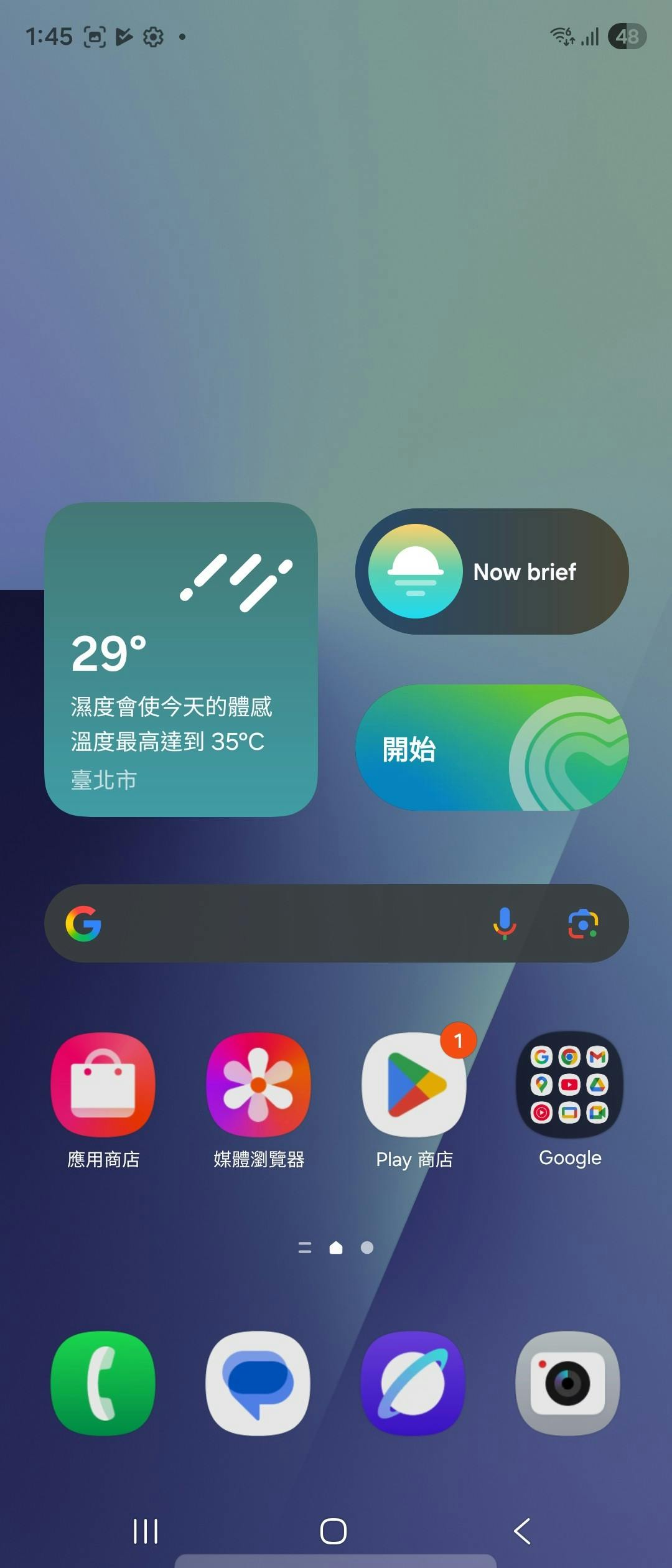Go to the second home page dot
Screen dimensions: 672x1568
[367, 1248]
